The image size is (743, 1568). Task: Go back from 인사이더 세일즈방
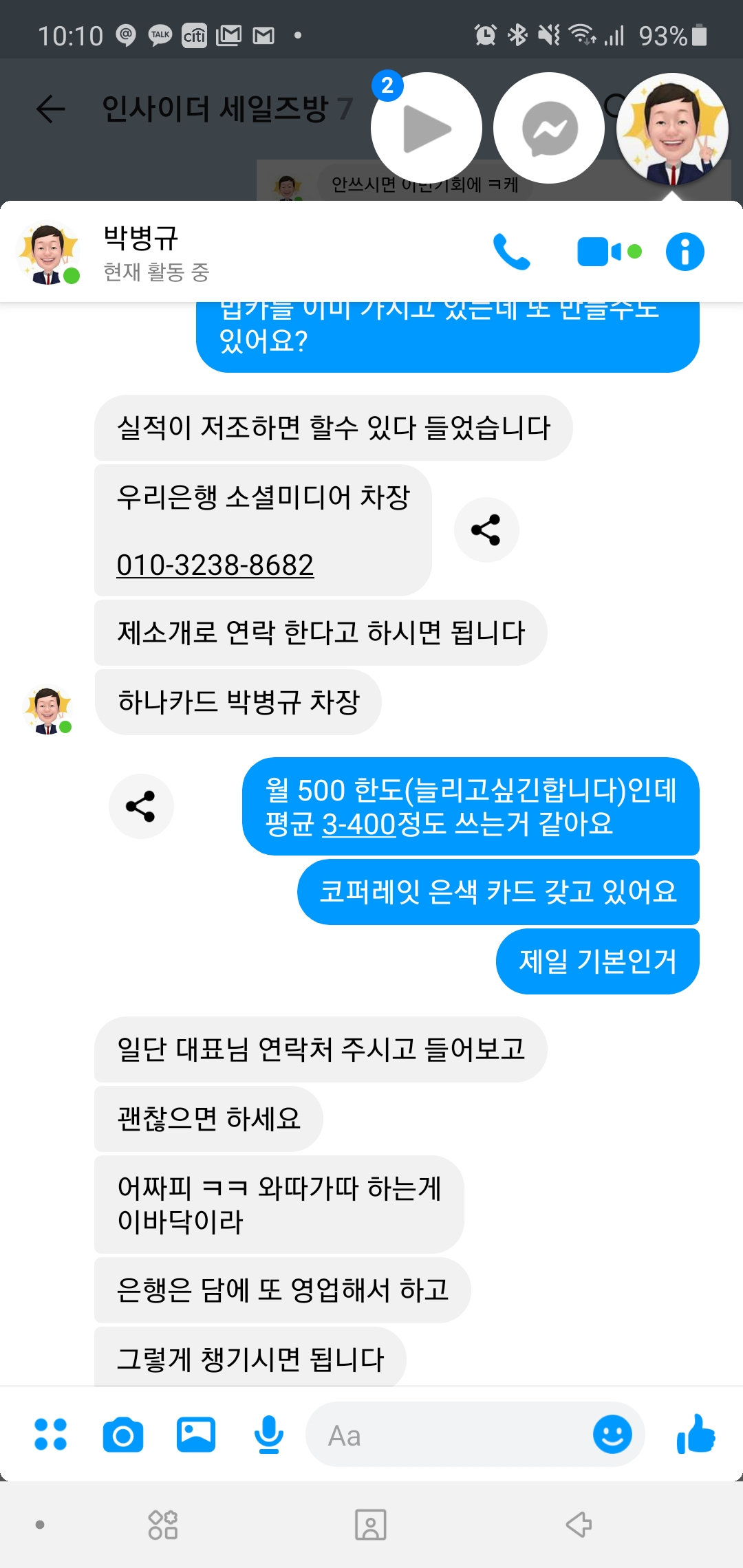tap(51, 109)
